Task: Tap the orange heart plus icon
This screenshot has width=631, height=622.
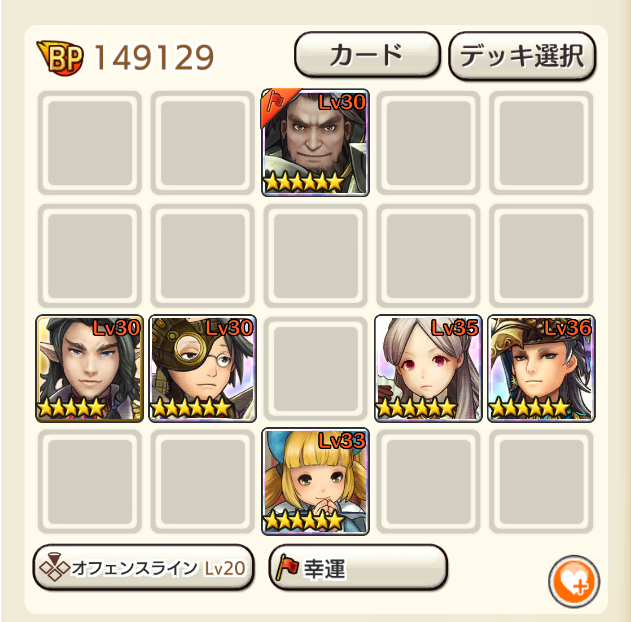Action: [x=574, y=581]
